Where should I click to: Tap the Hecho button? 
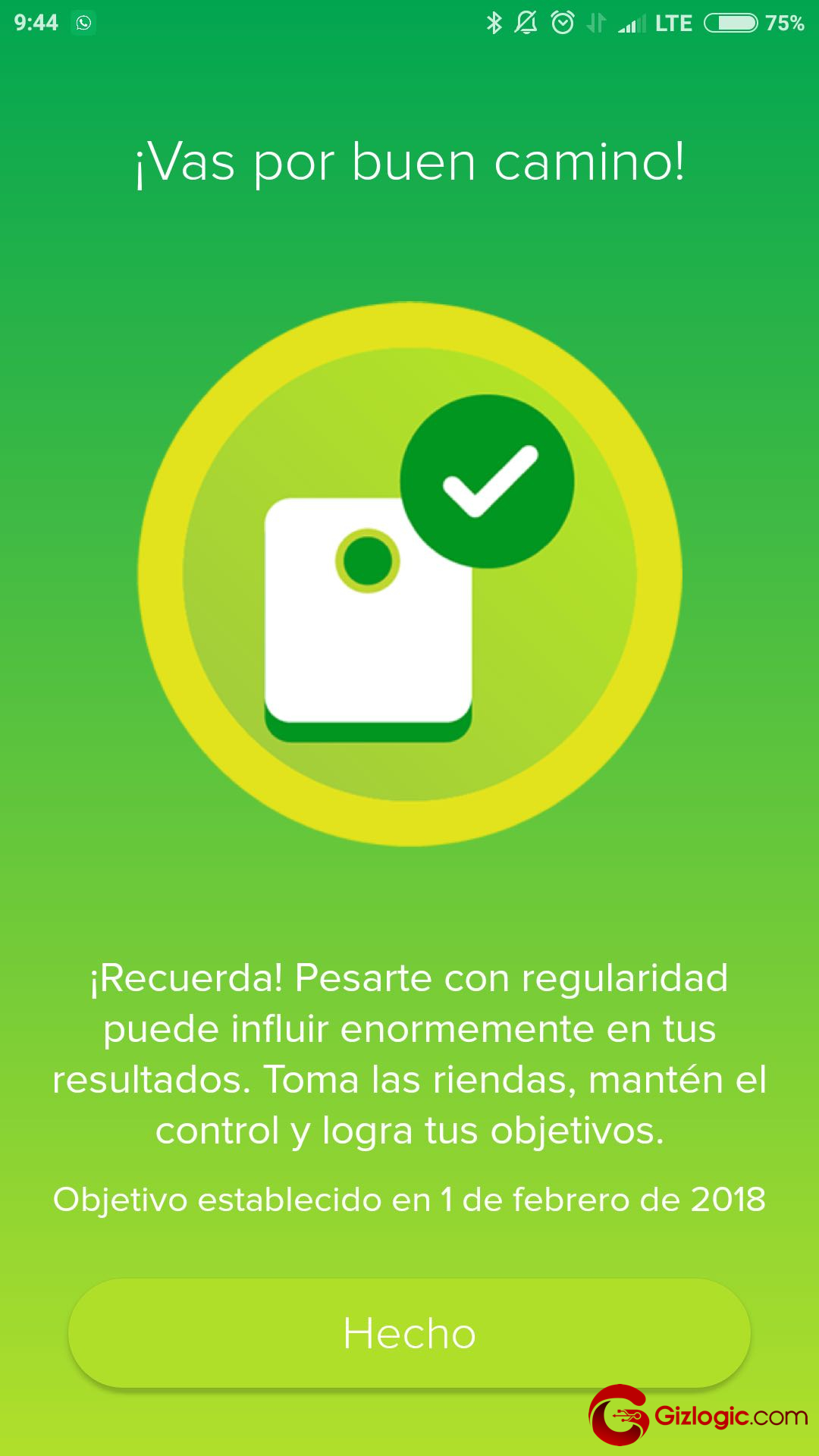click(409, 1332)
